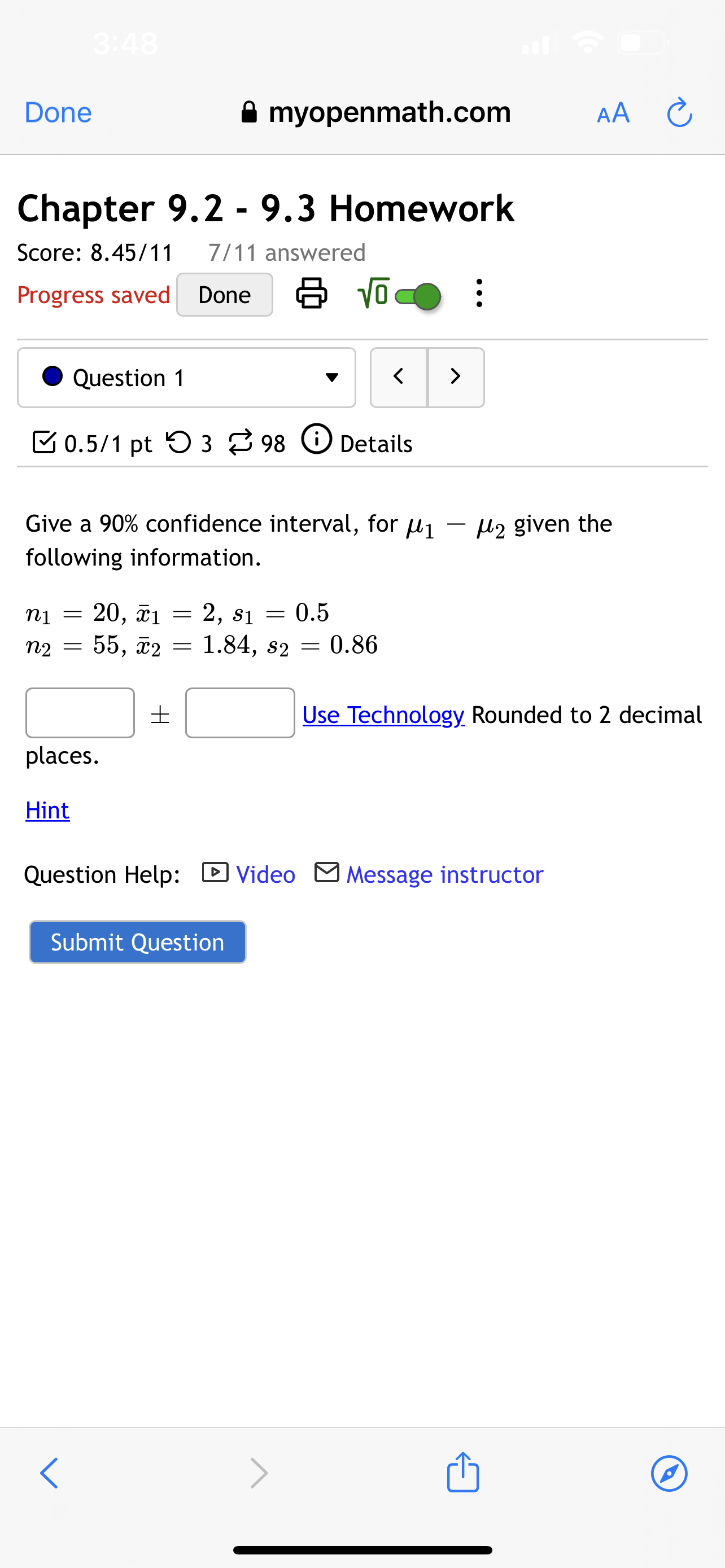The height and width of the screenshot is (1568, 725).
Task: Click the first answer input box
Action: (80, 713)
